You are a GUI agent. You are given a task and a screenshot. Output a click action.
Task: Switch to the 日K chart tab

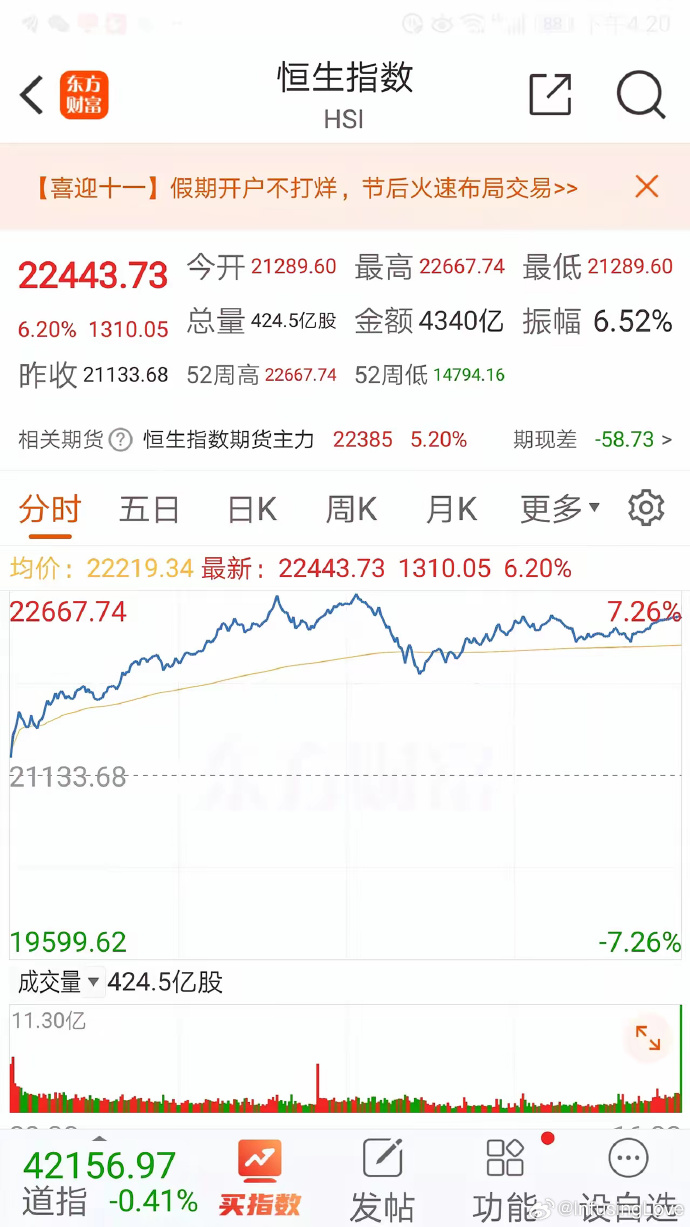pos(251,509)
